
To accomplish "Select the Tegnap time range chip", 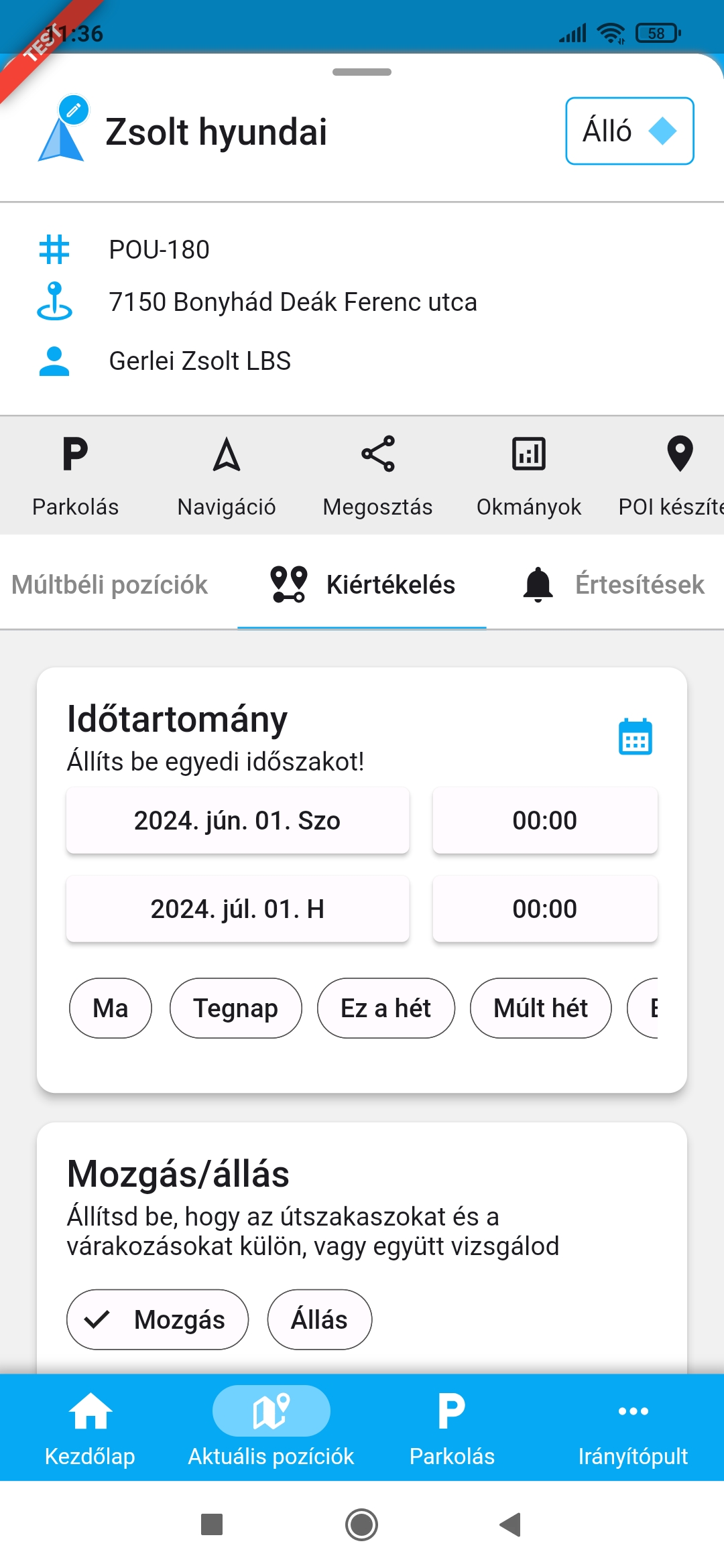I will tap(235, 1008).
